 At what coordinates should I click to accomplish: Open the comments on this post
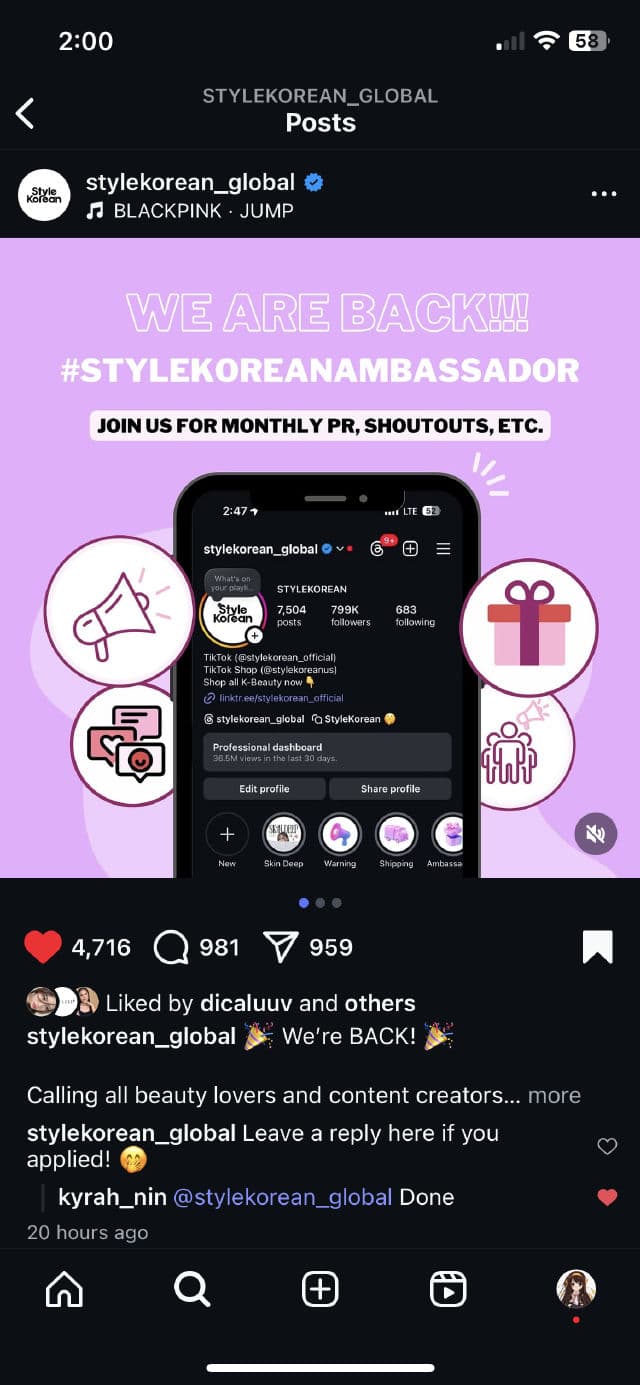[x=172, y=947]
